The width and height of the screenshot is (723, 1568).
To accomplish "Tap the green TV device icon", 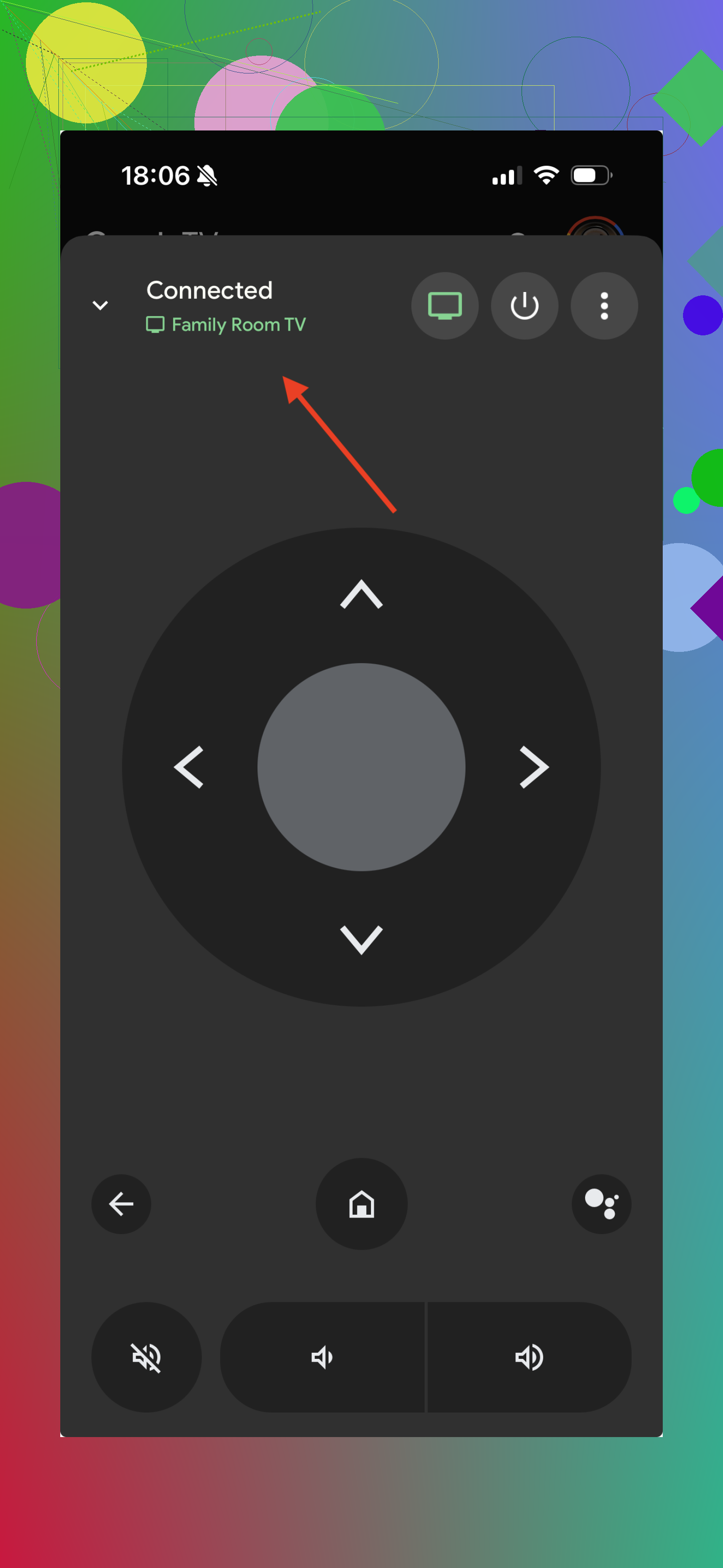I will coord(444,306).
